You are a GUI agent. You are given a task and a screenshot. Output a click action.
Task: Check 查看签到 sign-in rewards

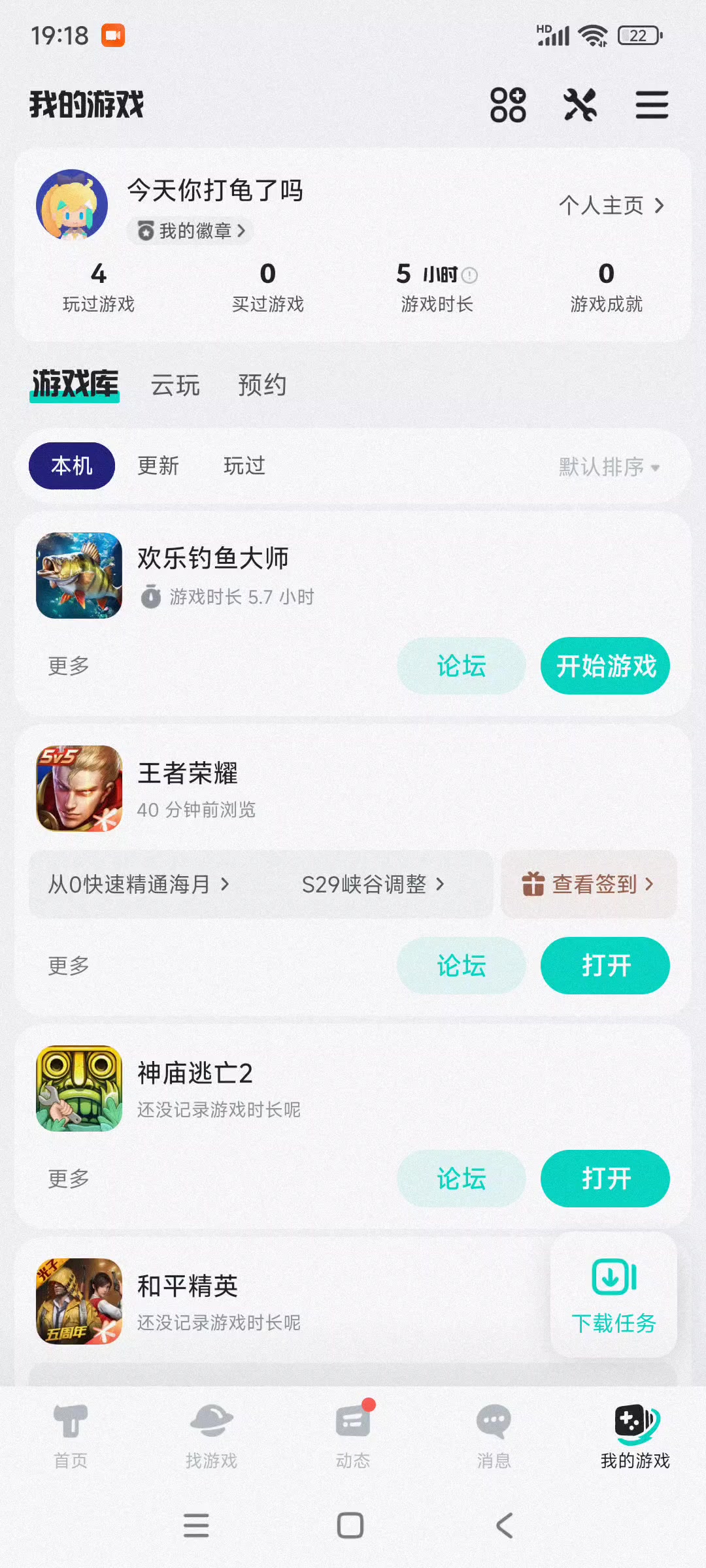pyautogui.click(x=588, y=884)
